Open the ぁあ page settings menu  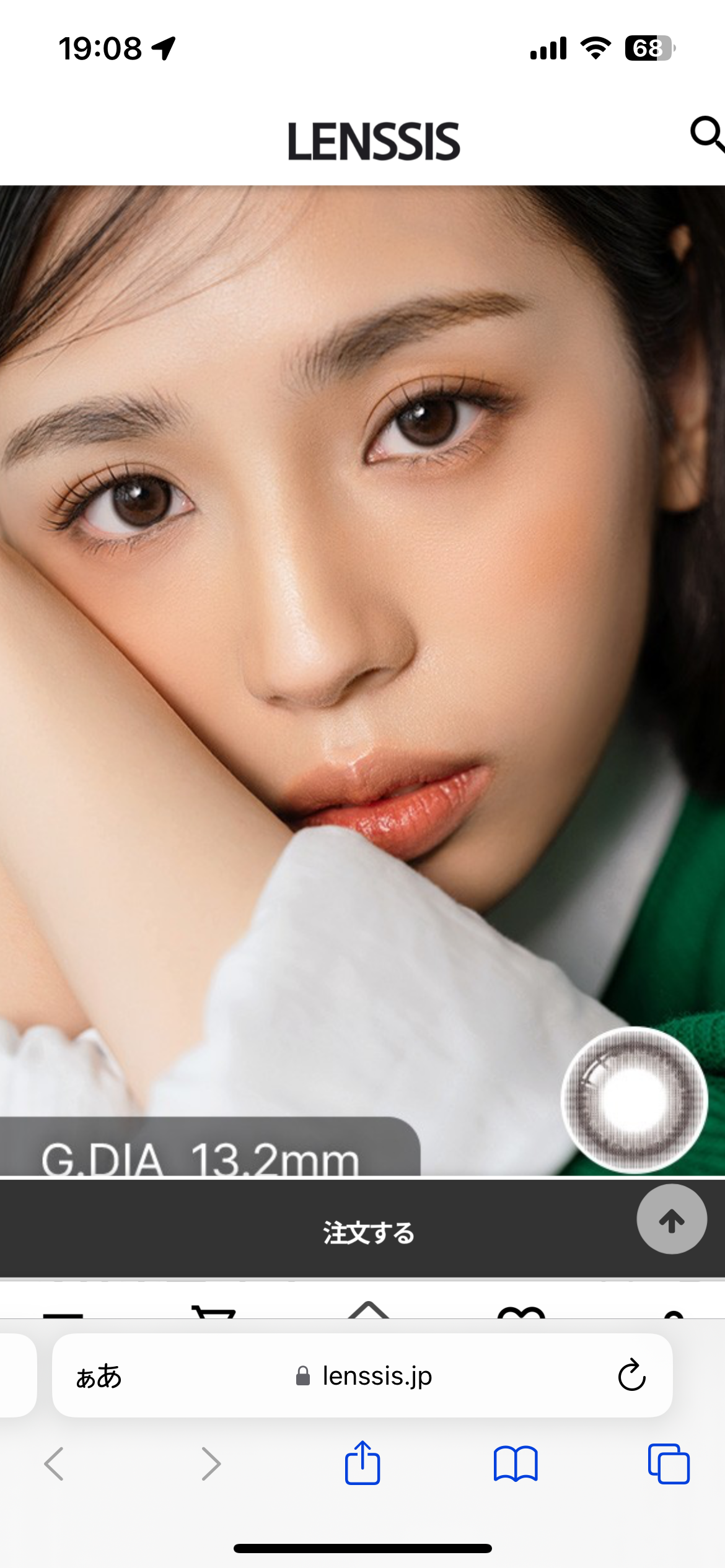tap(99, 1376)
